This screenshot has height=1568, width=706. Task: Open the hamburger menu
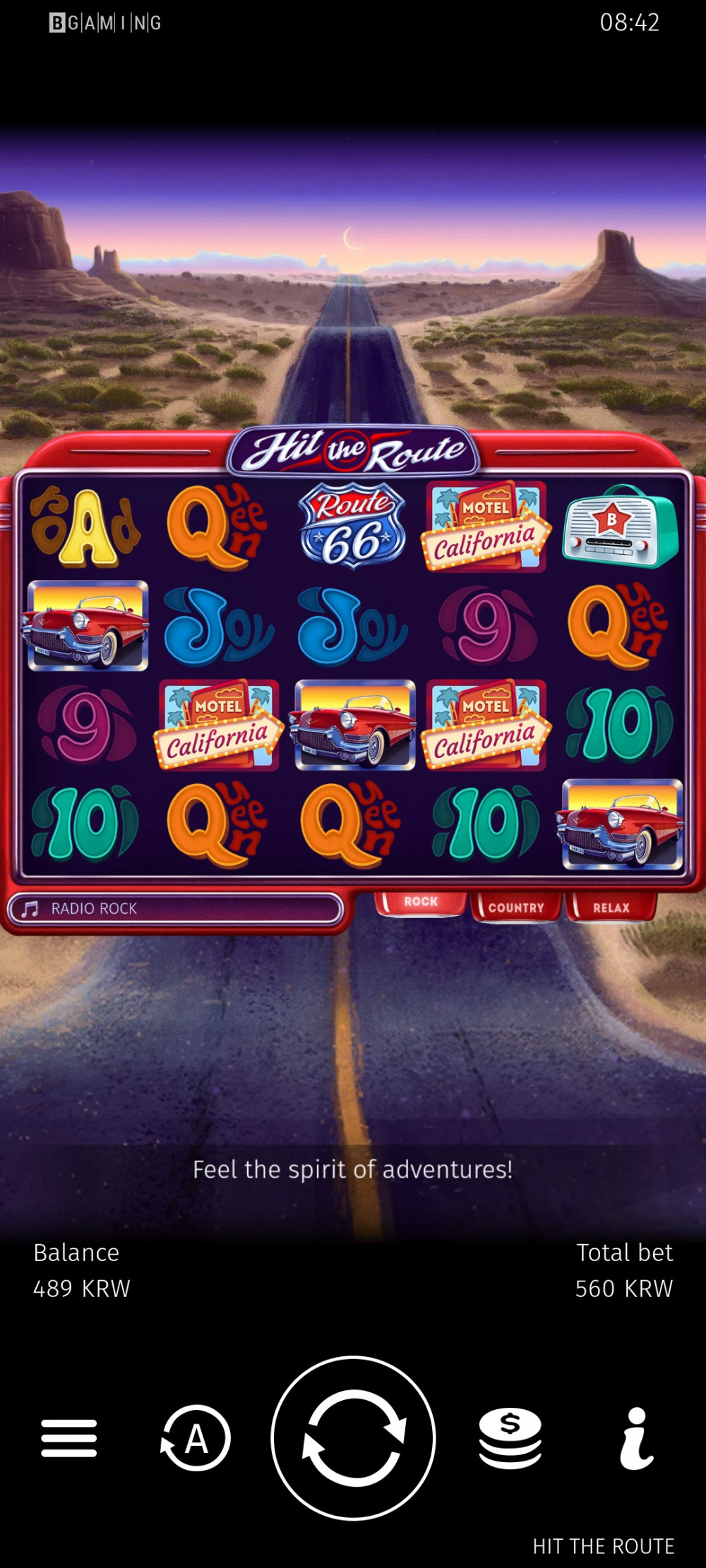coord(68,1438)
